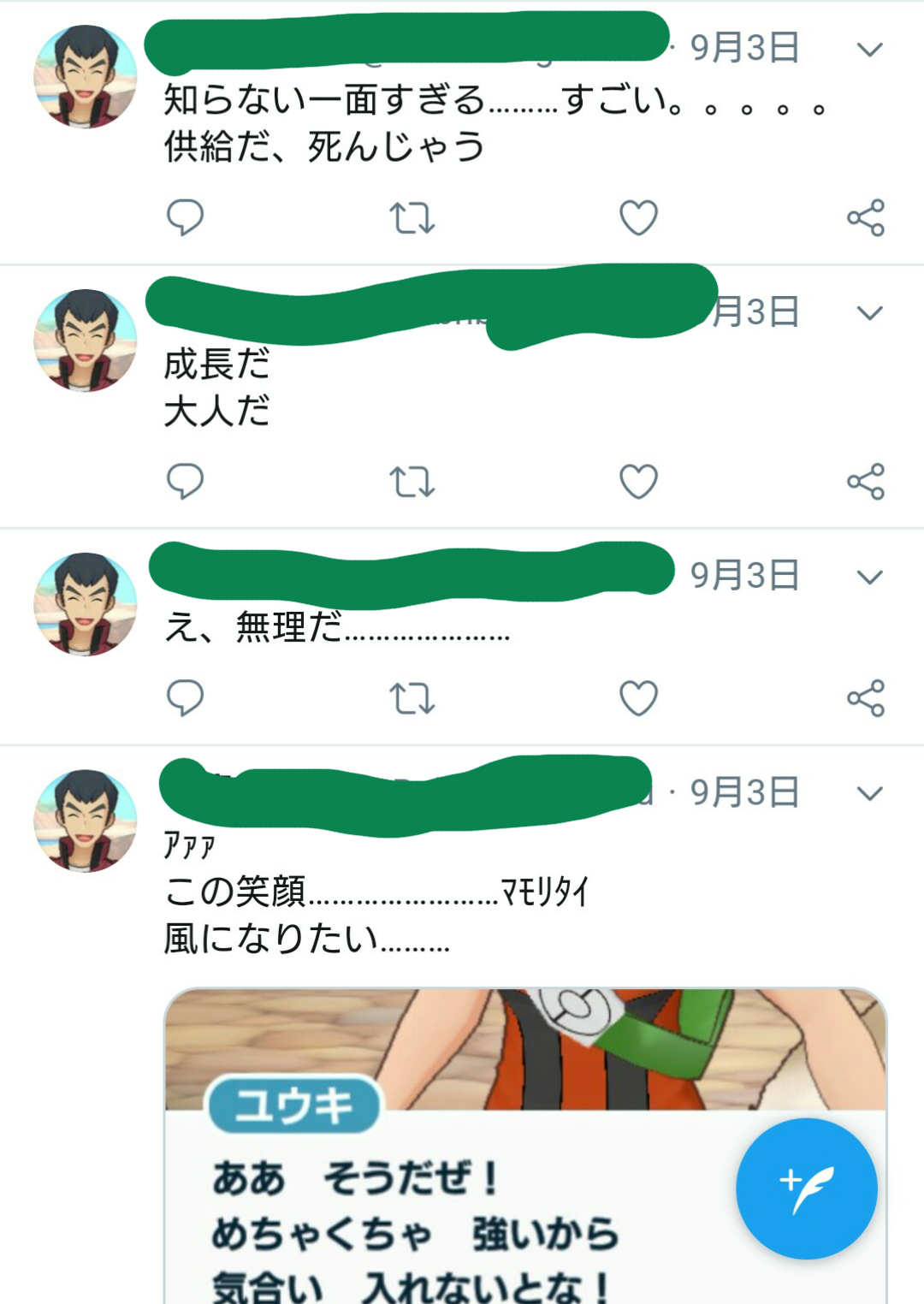Like the え、無理だ tweet
This screenshot has height=1304, width=924.
pos(638,698)
